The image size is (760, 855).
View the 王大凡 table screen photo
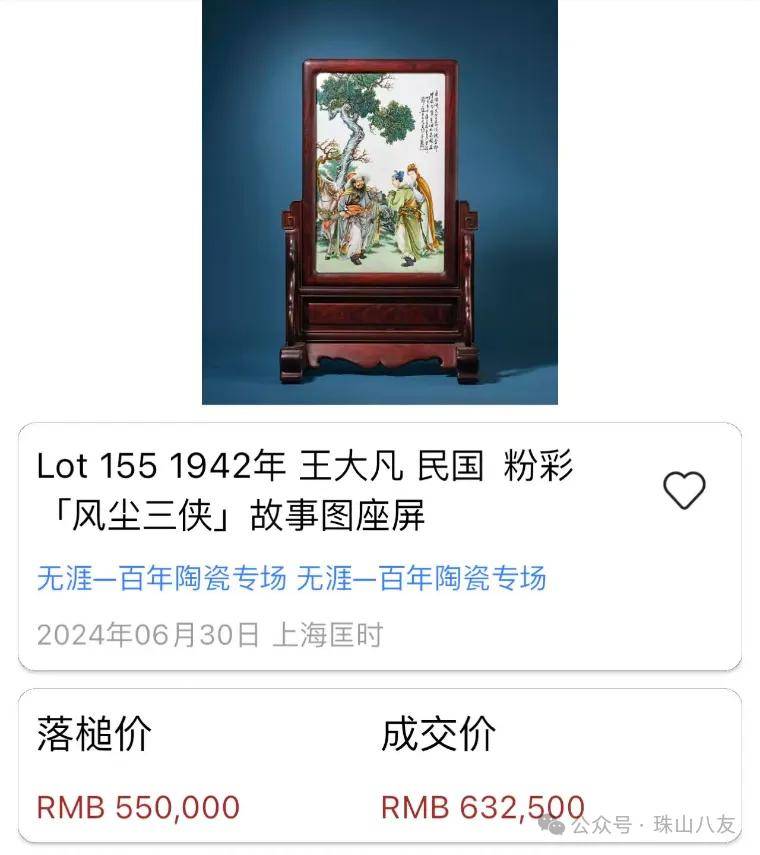tap(380, 202)
